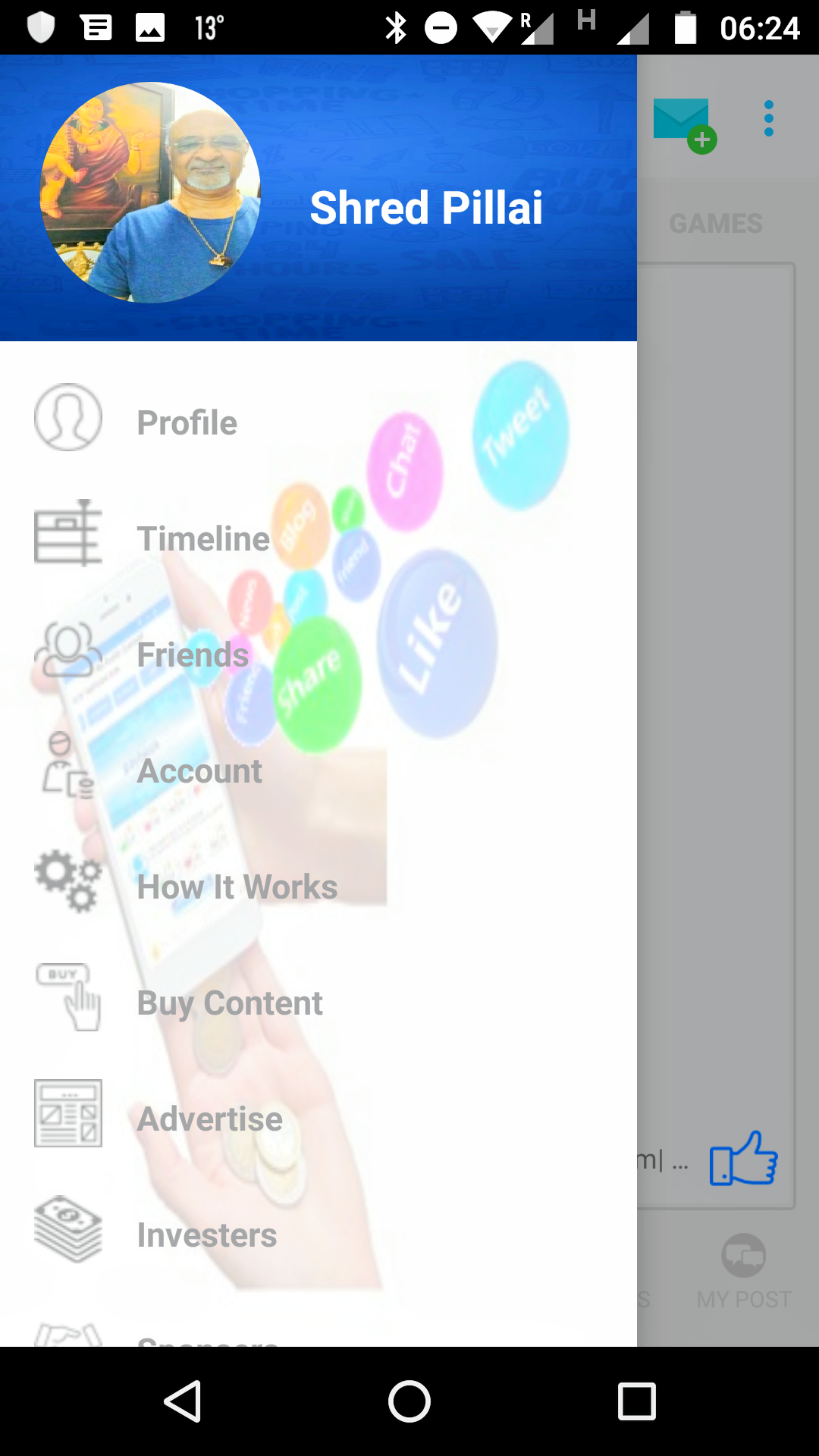Compose a new message with envelope icon
The height and width of the screenshot is (1456, 819).
point(685,124)
